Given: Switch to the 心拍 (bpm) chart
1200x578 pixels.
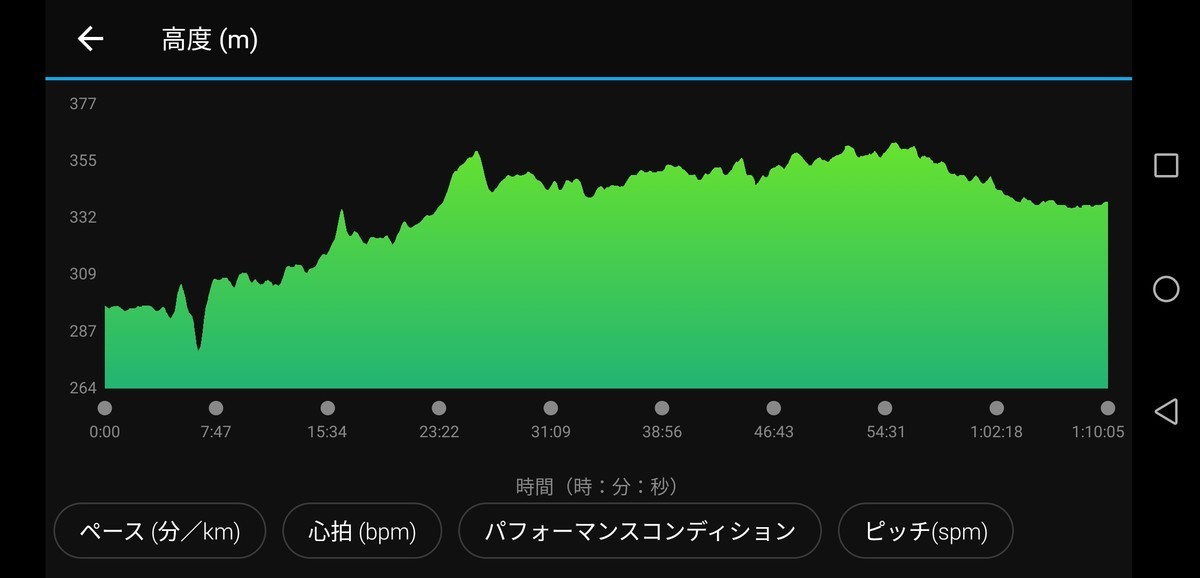Looking at the screenshot, I should (362, 531).
